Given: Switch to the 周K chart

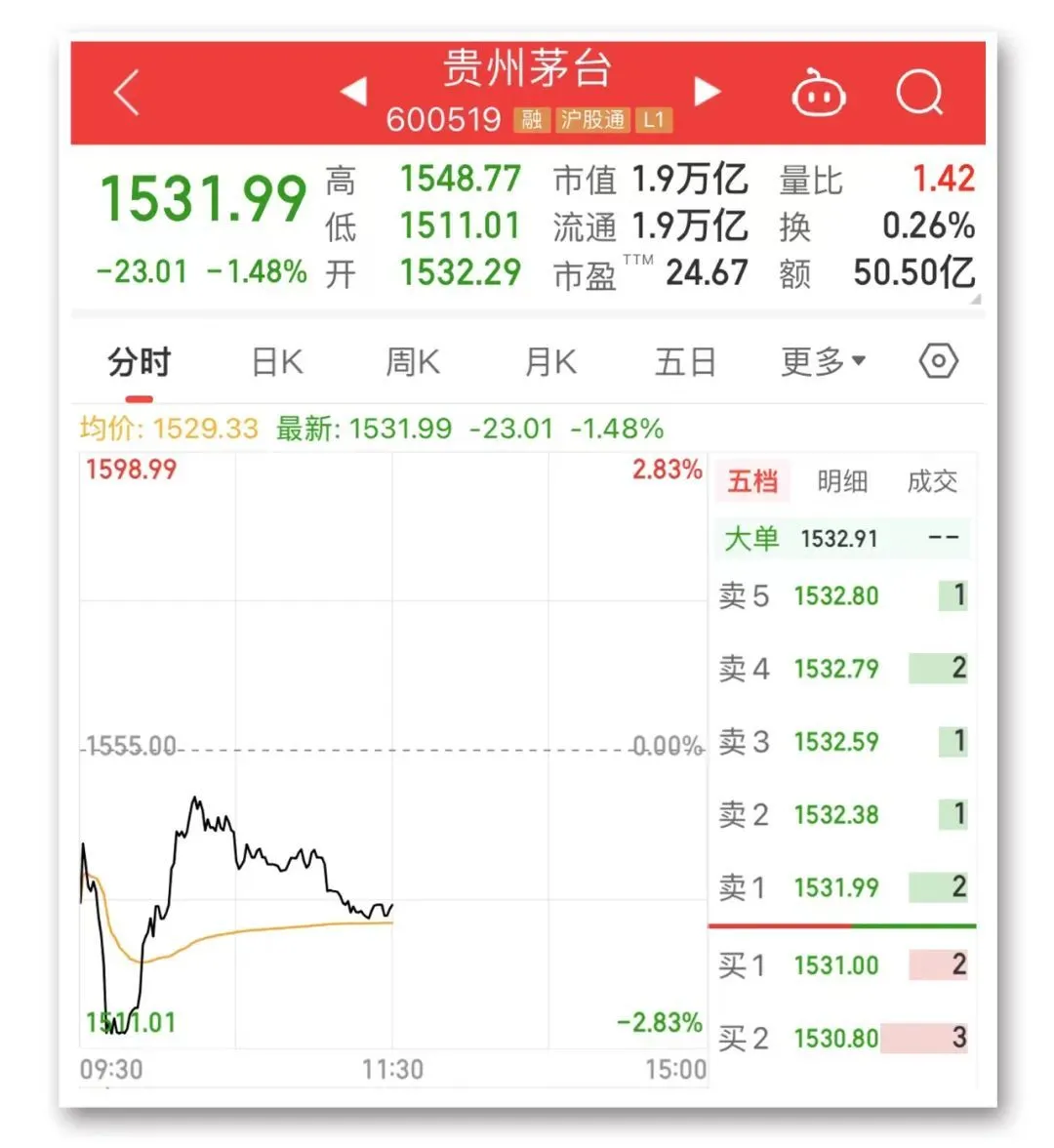Looking at the screenshot, I should click(x=413, y=362).
